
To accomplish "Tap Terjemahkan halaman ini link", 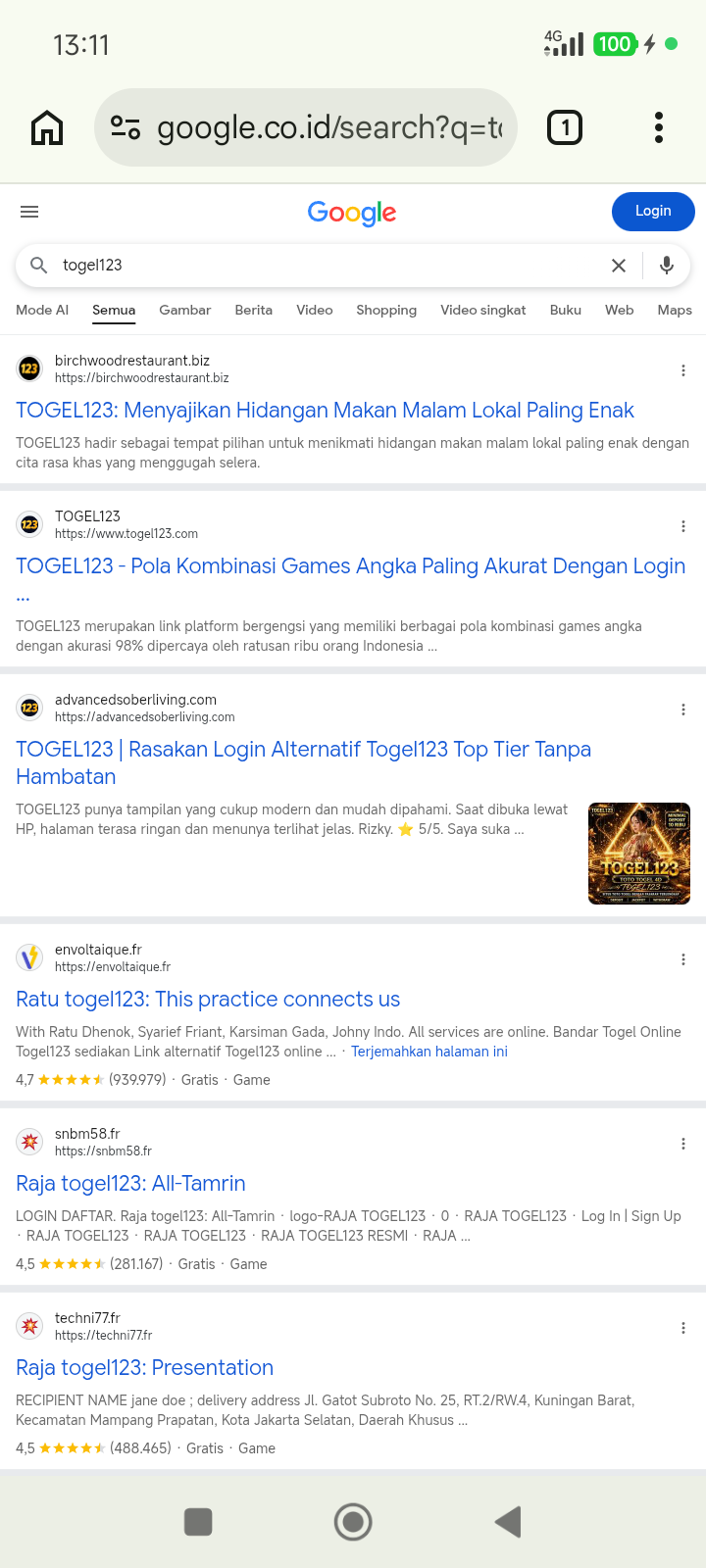I will click(x=429, y=1052).
